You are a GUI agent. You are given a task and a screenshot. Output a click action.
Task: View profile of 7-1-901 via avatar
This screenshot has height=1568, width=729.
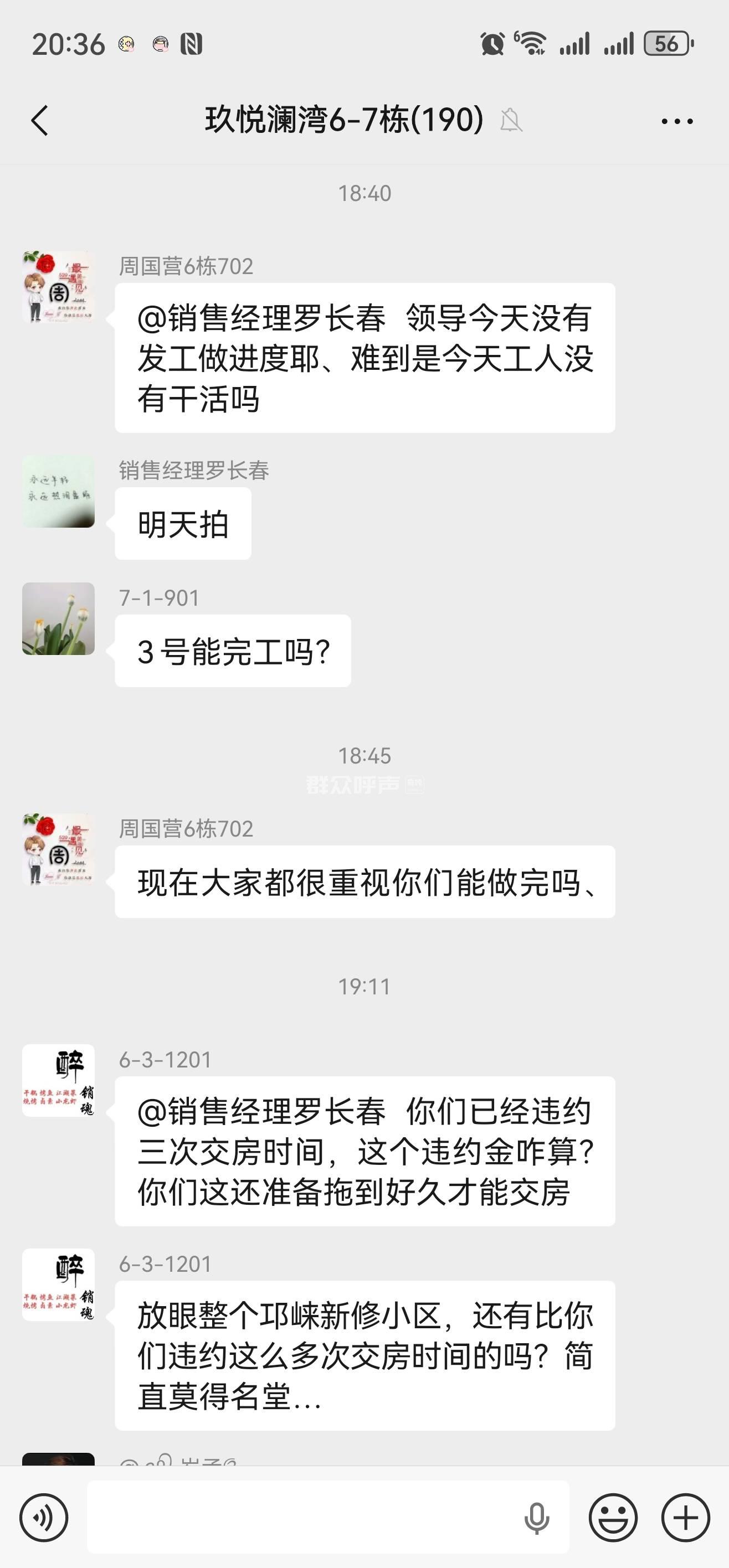pyautogui.click(x=59, y=619)
